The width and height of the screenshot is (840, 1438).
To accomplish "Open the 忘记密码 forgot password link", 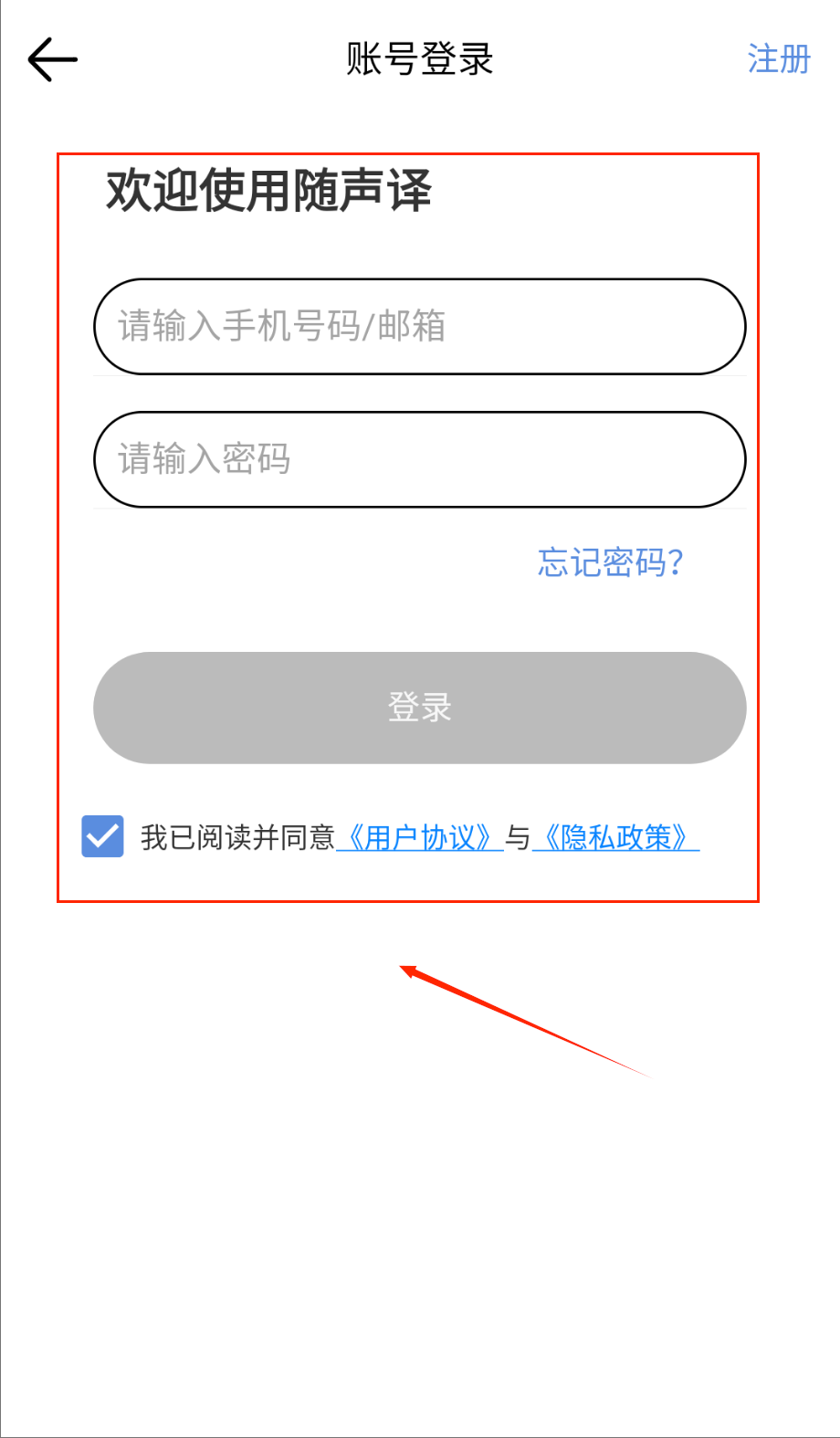I will 610,562.
